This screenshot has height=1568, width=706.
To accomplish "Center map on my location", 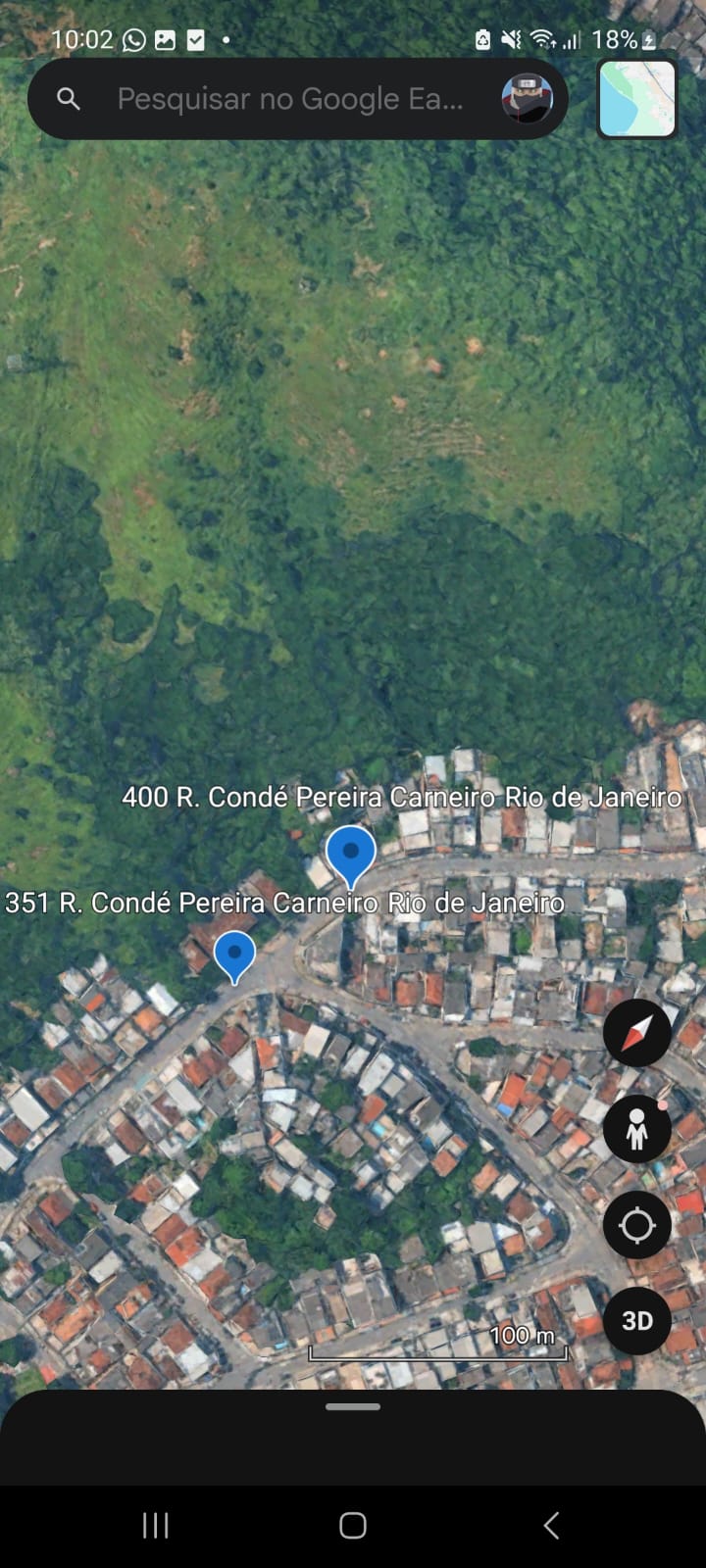I will (x=637, y=1225).
